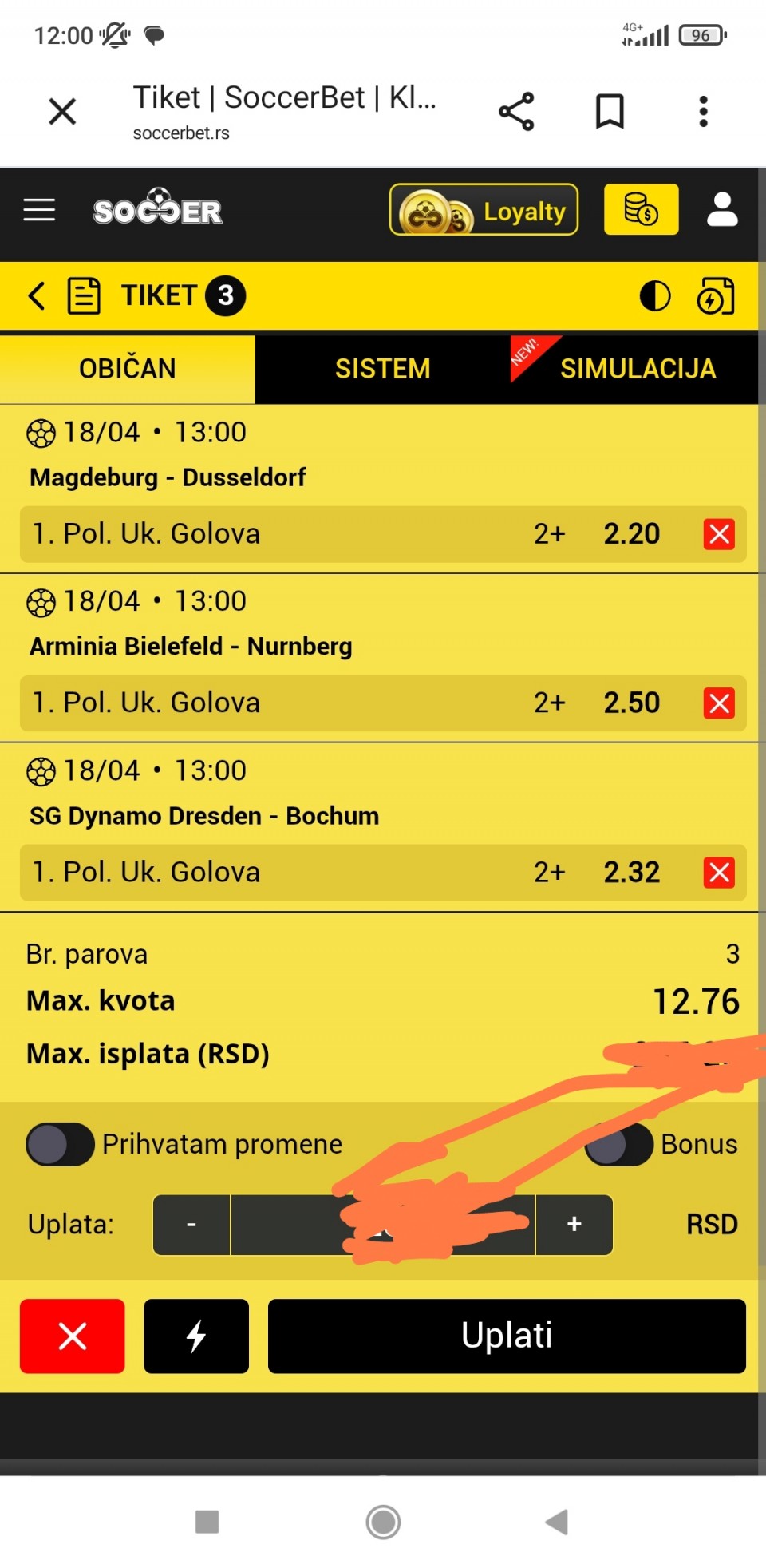The image size is (766, 1568).
Task: Share the SoccerBet page
Action: pos(516,112)
